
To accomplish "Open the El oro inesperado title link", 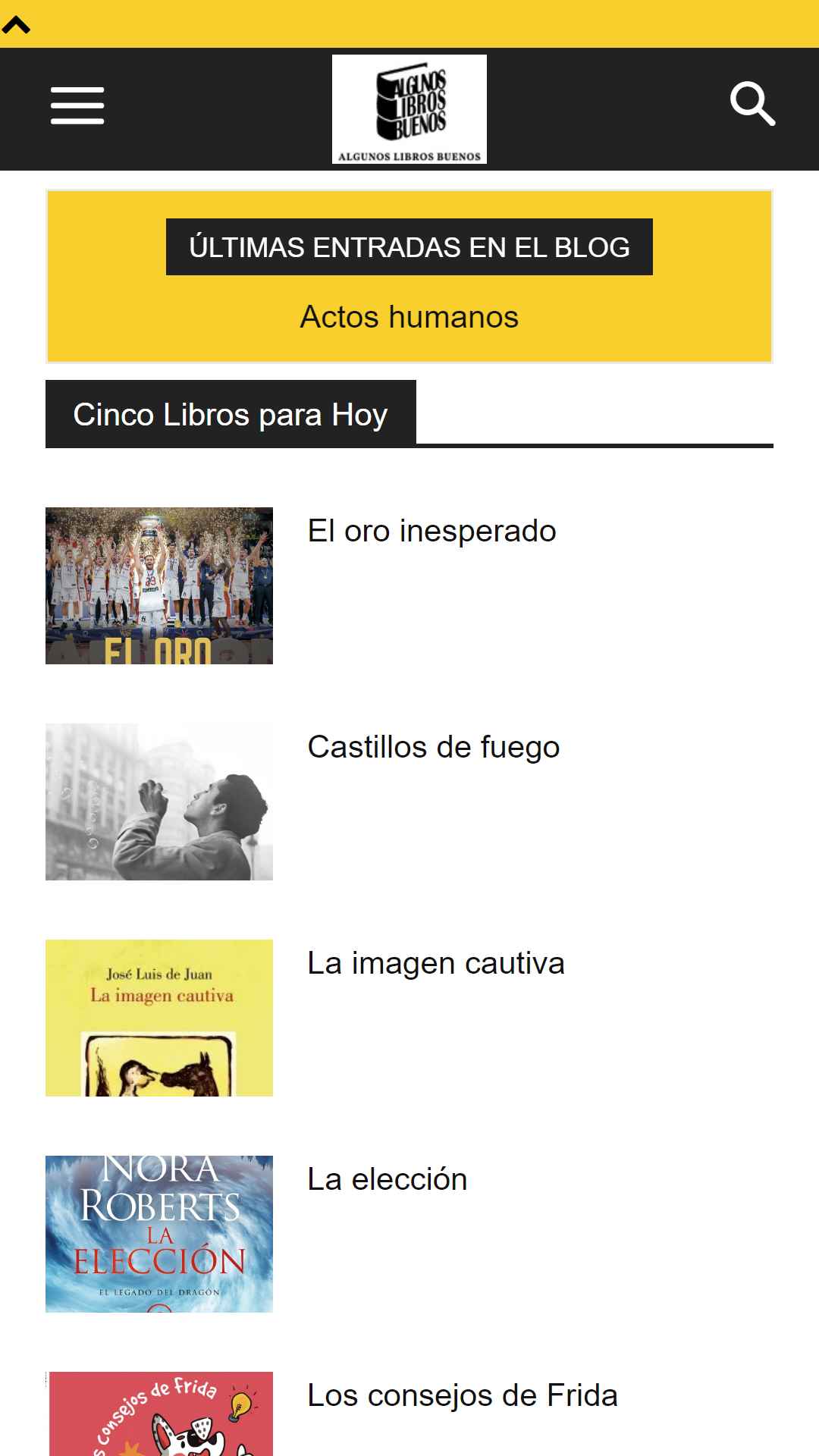I will pyautogui.click(x=431, y=531).
